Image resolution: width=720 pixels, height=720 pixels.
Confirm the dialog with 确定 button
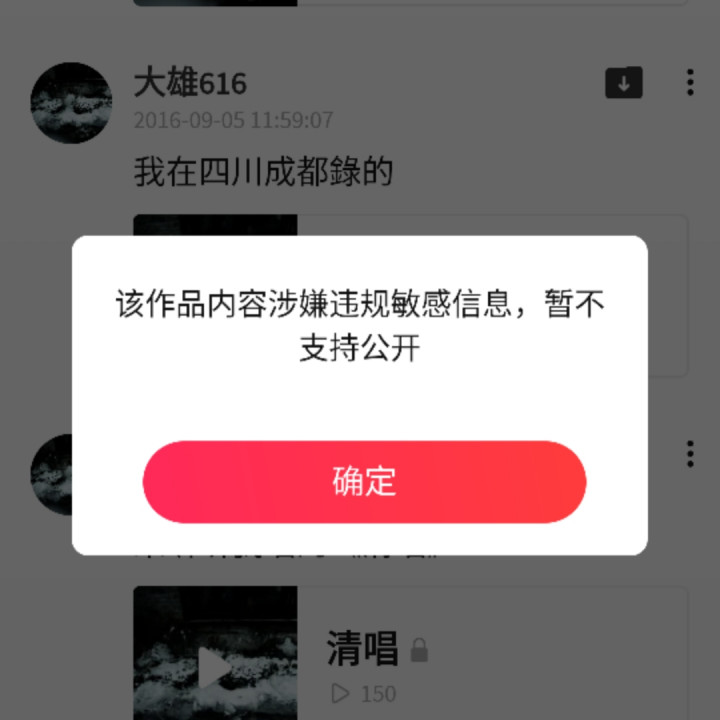click(364, 482)
